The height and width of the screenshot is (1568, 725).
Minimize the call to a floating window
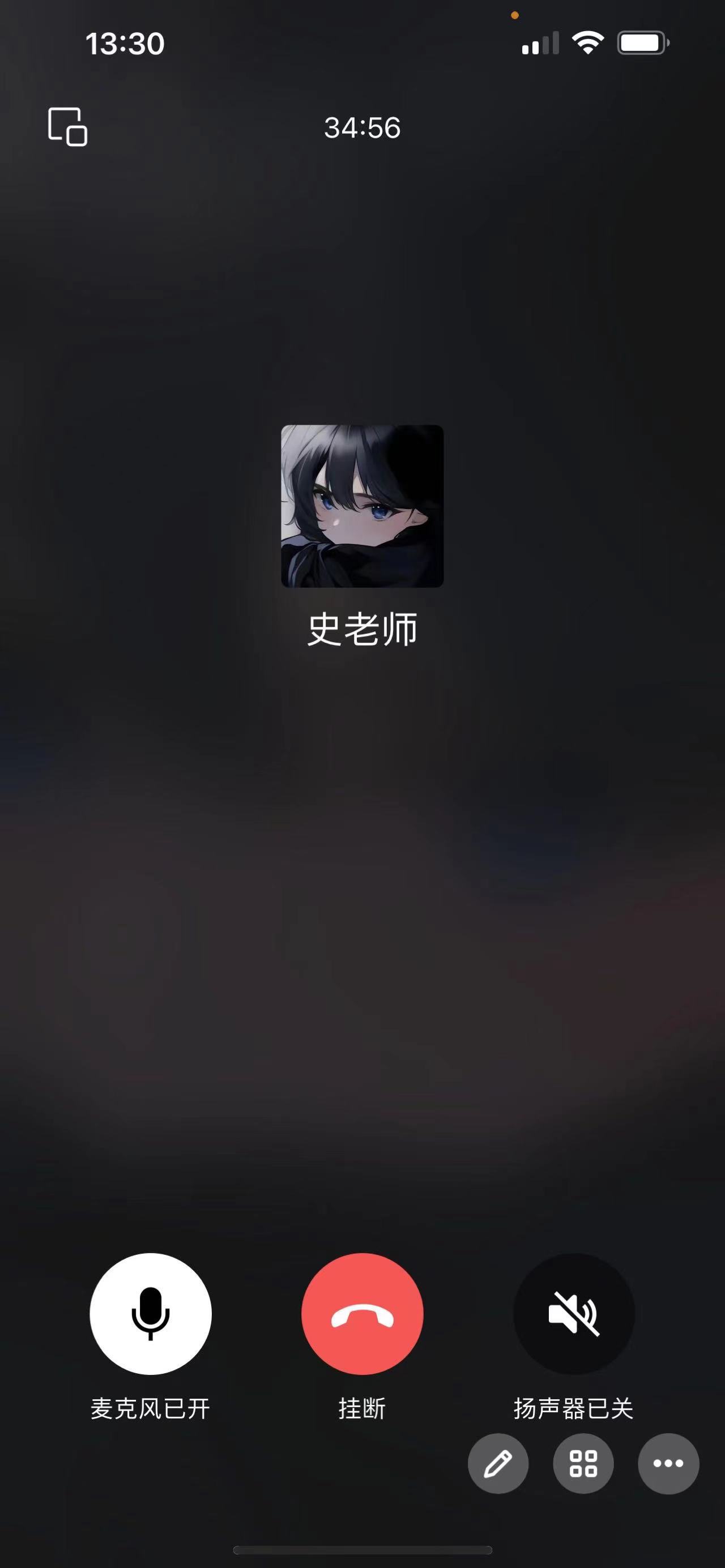click(67, 127)
